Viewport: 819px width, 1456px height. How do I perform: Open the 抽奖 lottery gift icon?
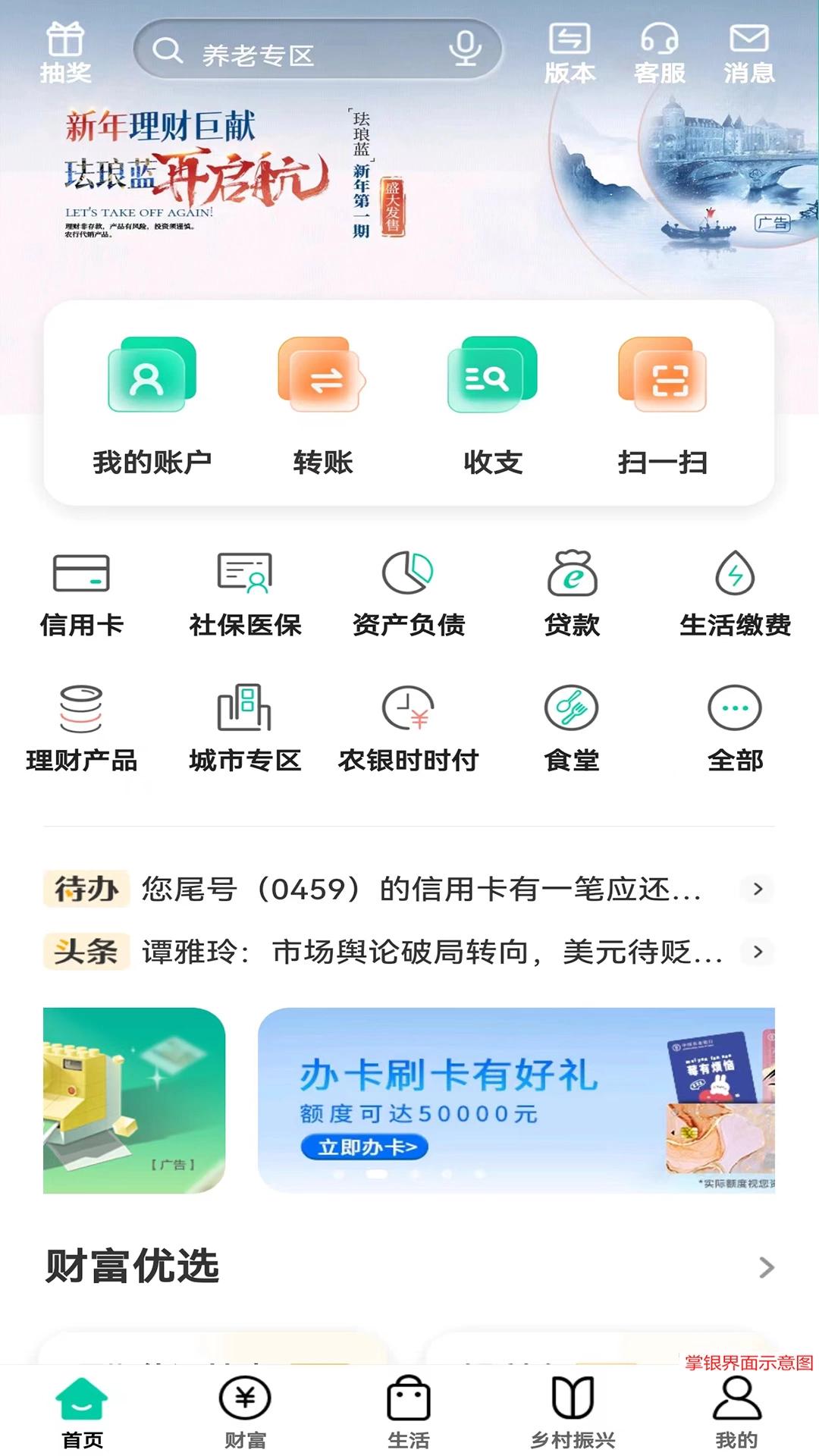click(x=66, y=53)
